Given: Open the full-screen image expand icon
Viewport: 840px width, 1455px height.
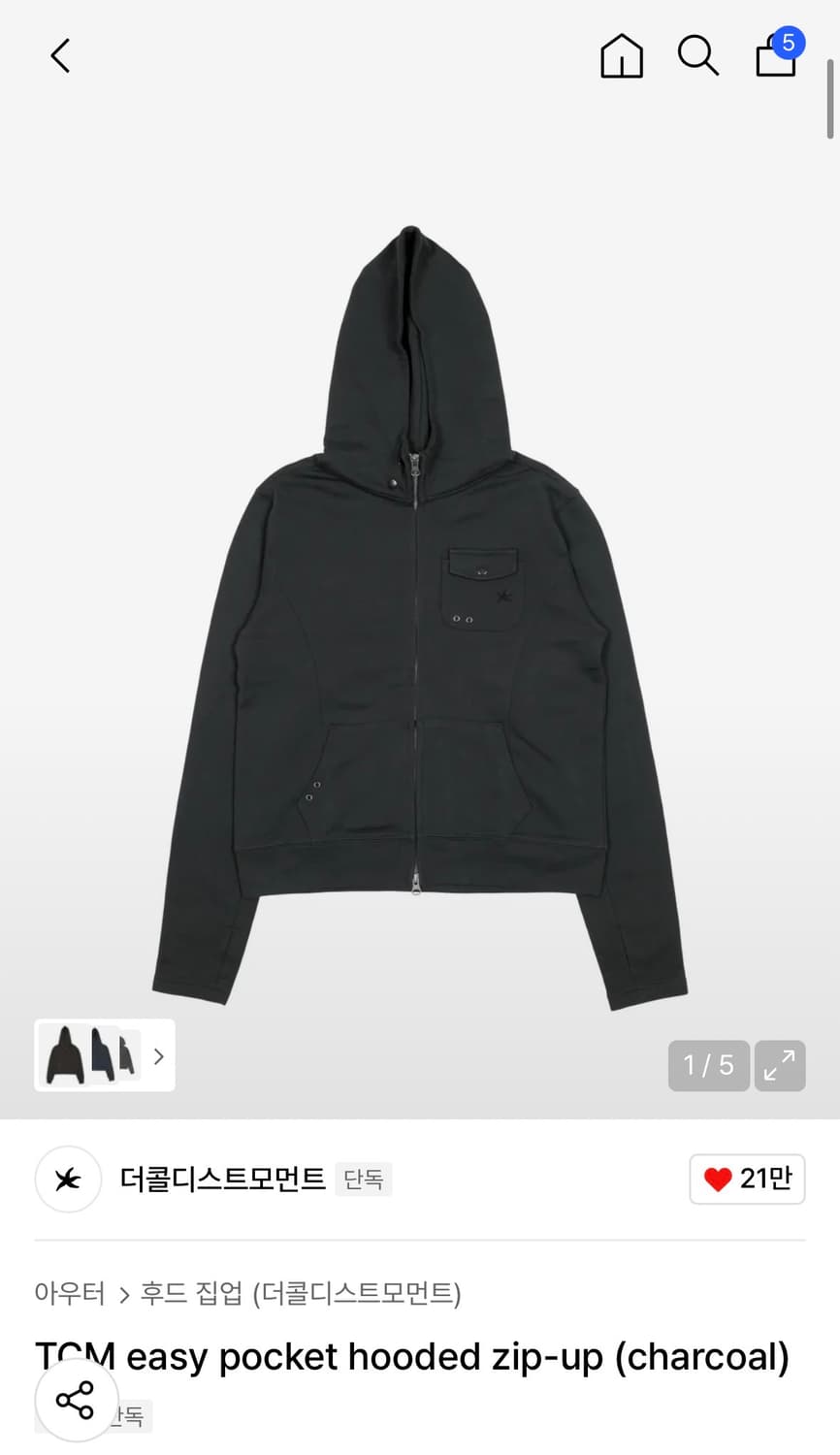Looking at the screenshot, I should [780, 1066].
